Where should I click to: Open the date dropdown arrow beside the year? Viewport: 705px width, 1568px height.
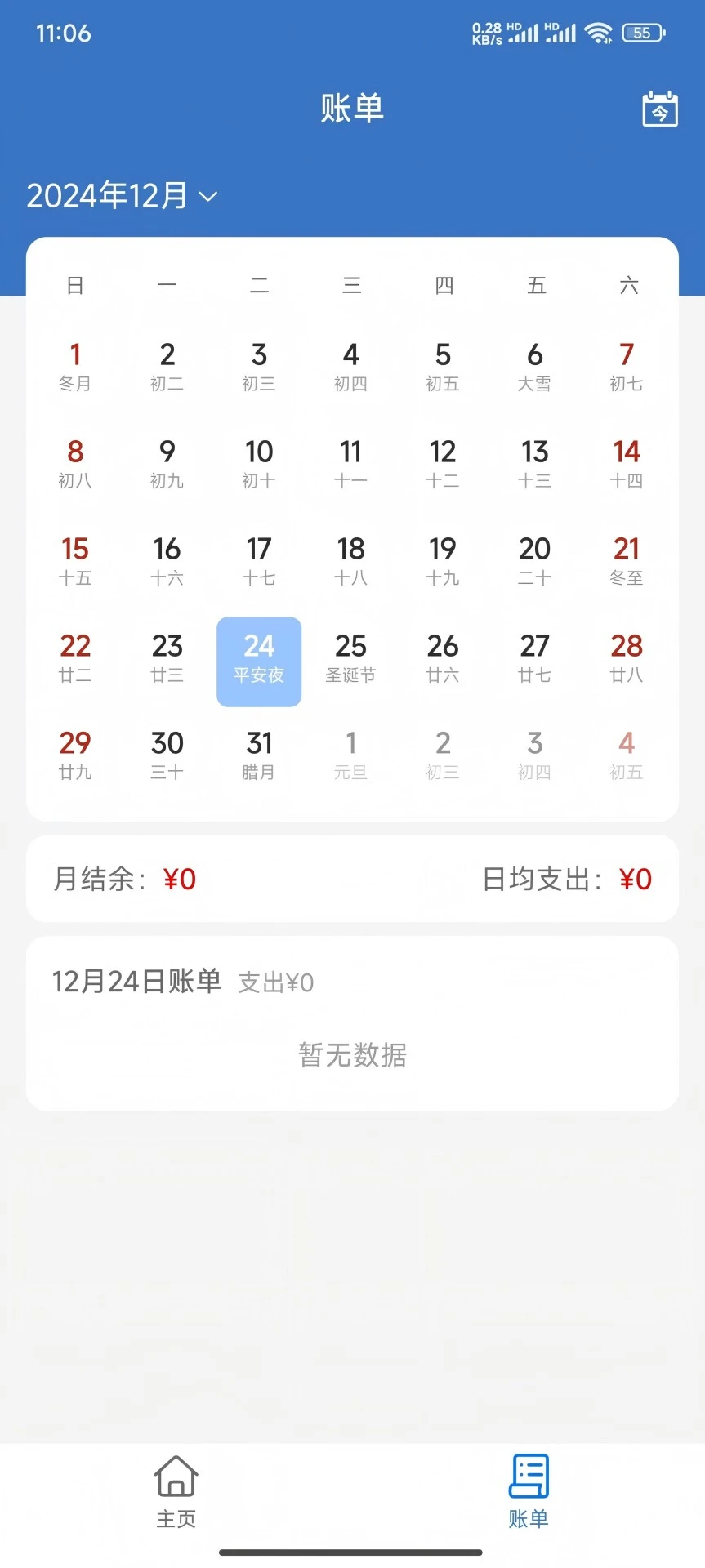207,197
